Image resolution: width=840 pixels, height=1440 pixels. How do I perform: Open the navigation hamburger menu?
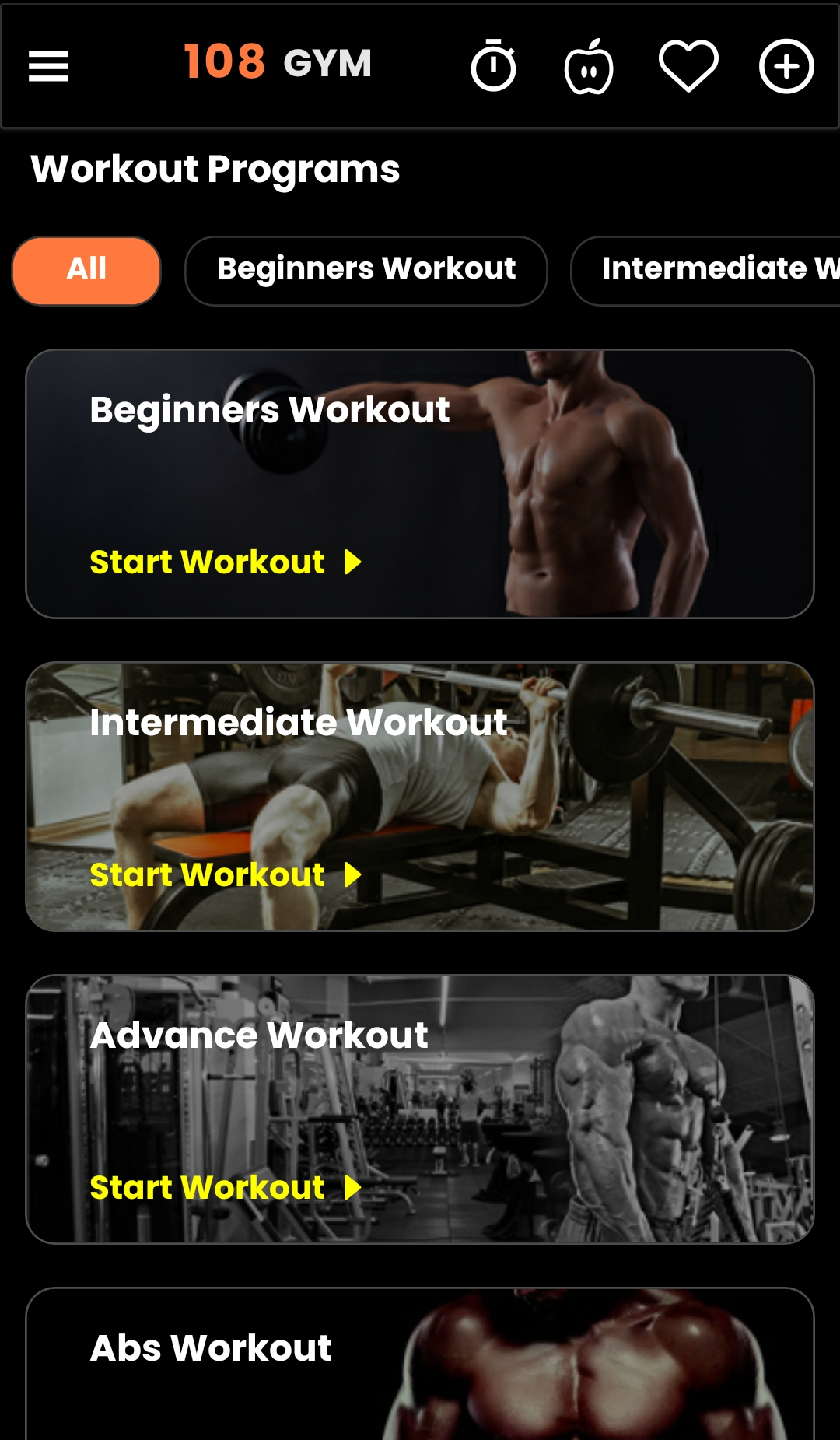tap(48, 66)
